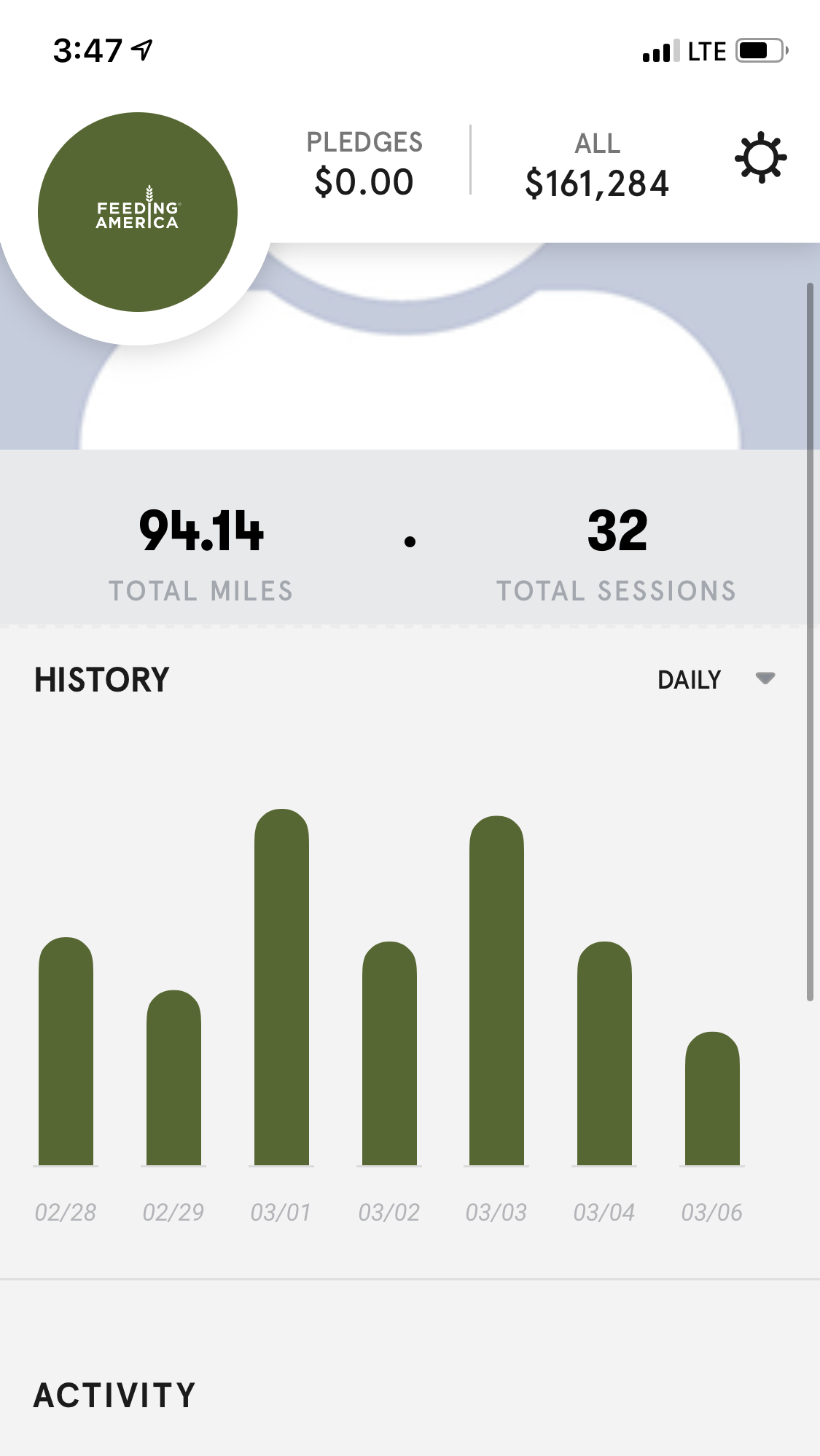
Task: Tap the Feeding America charity badge
Action: click(138, 212)
